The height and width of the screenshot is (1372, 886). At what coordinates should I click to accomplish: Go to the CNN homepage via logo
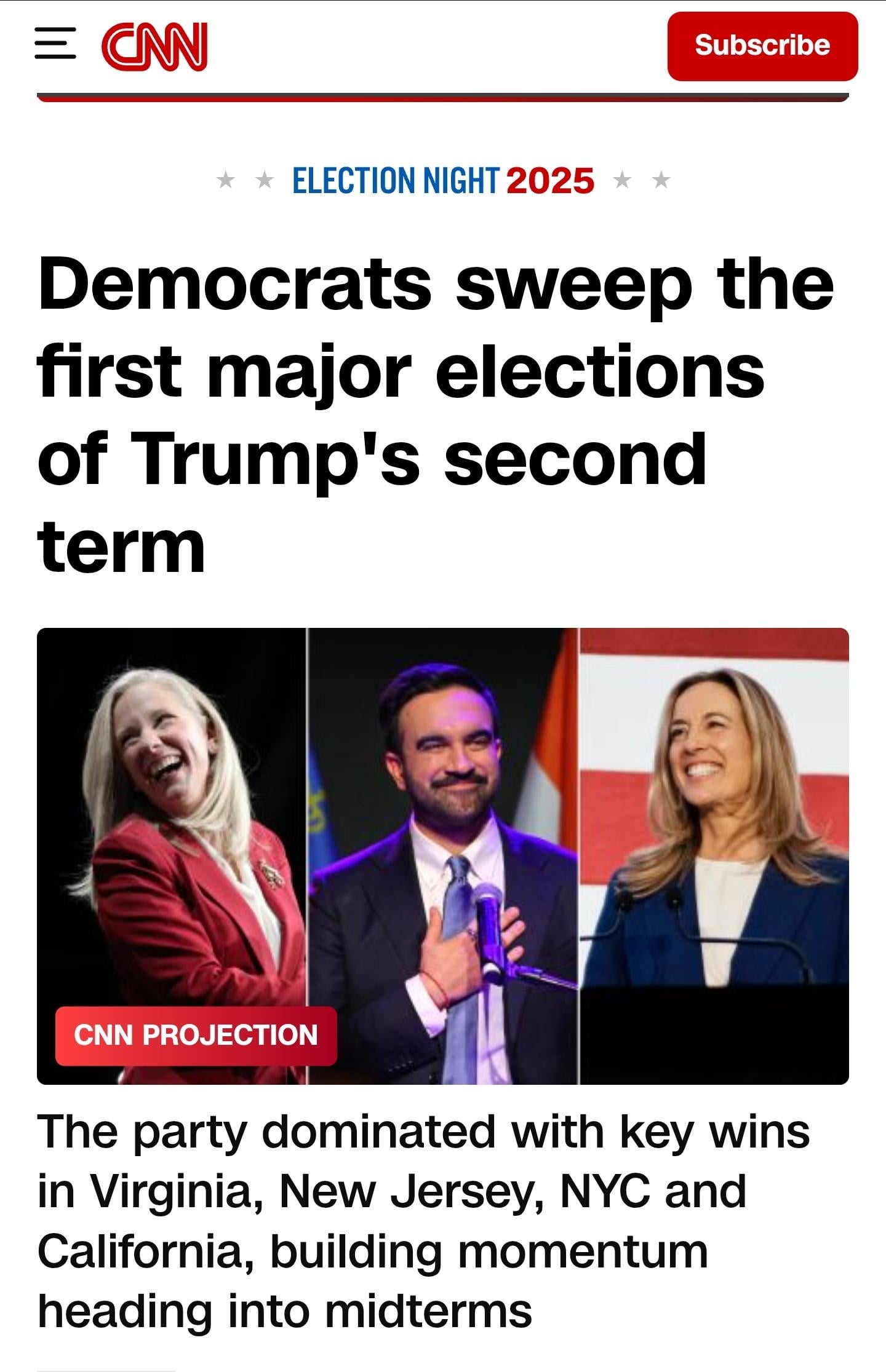154,46
